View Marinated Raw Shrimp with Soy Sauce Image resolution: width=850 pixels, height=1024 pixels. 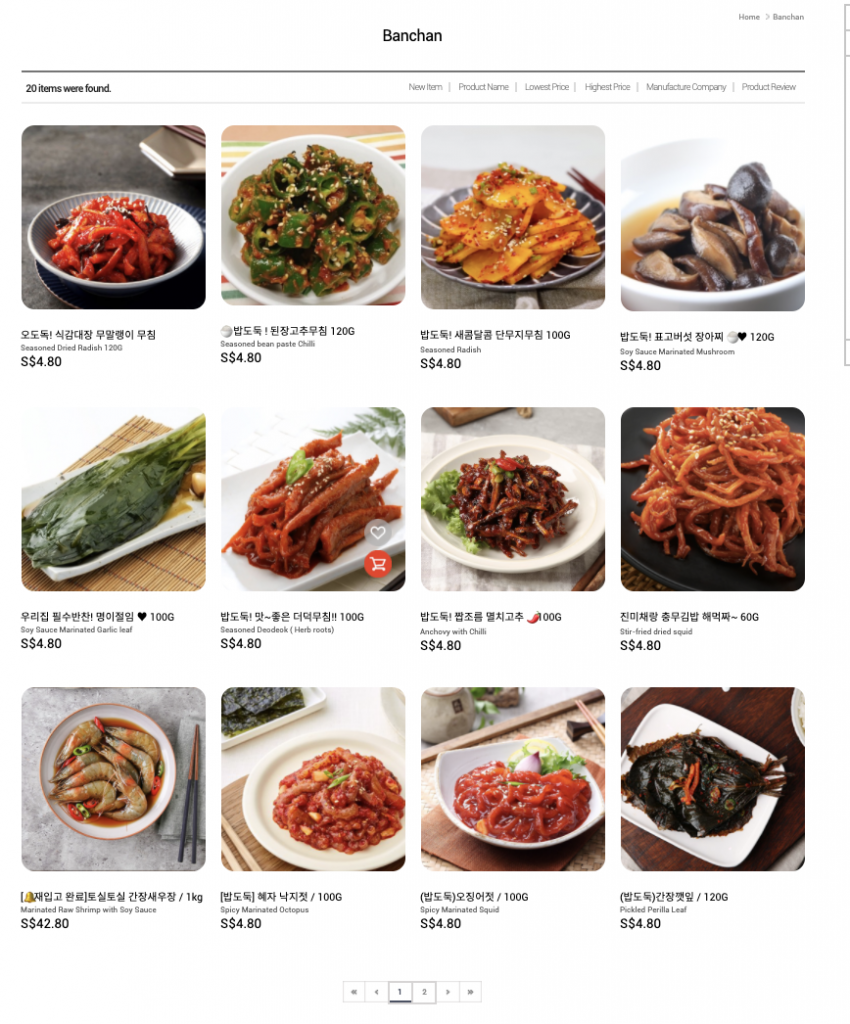113,779
